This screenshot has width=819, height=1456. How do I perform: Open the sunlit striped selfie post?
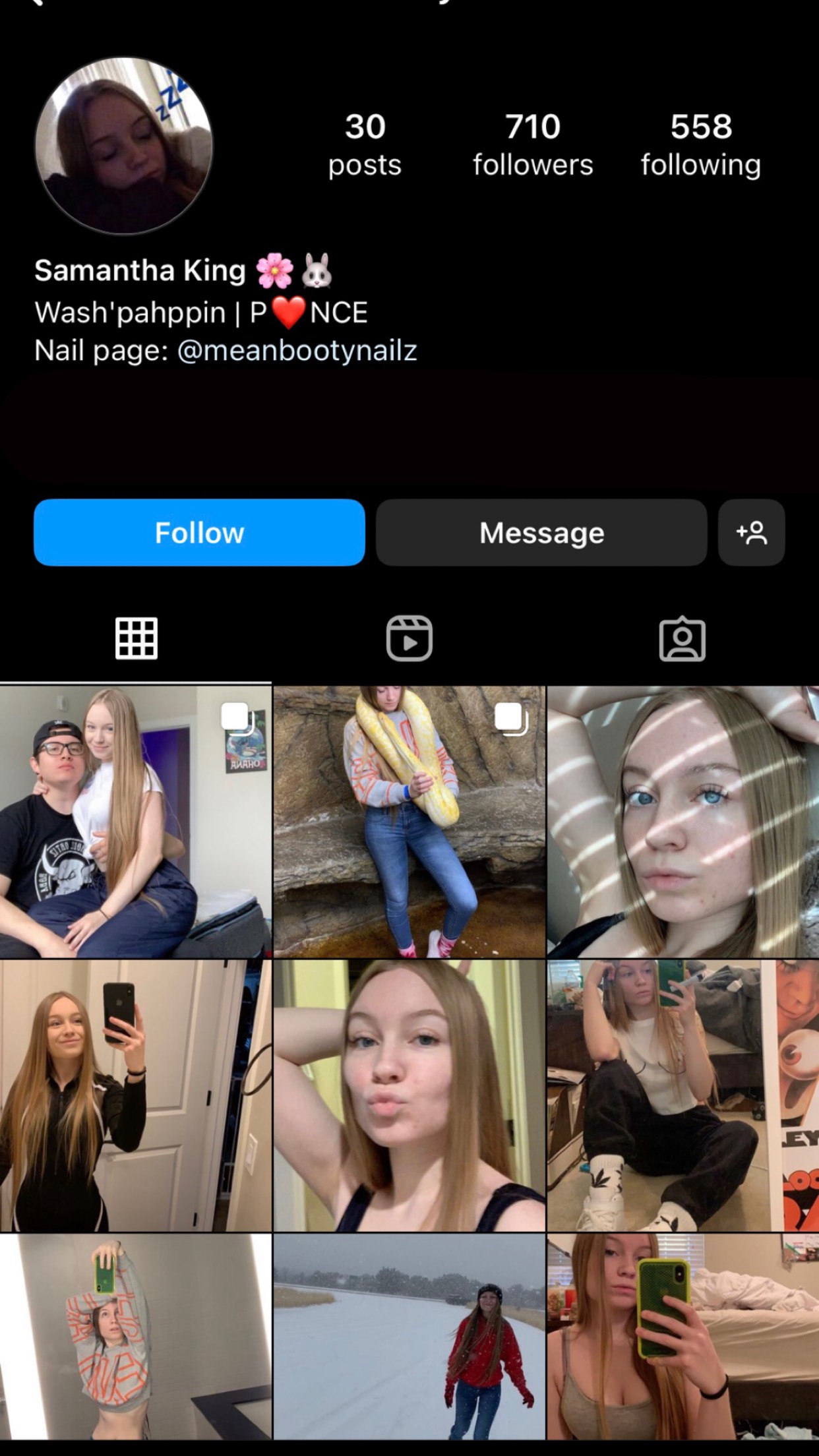tap(683, 822)
